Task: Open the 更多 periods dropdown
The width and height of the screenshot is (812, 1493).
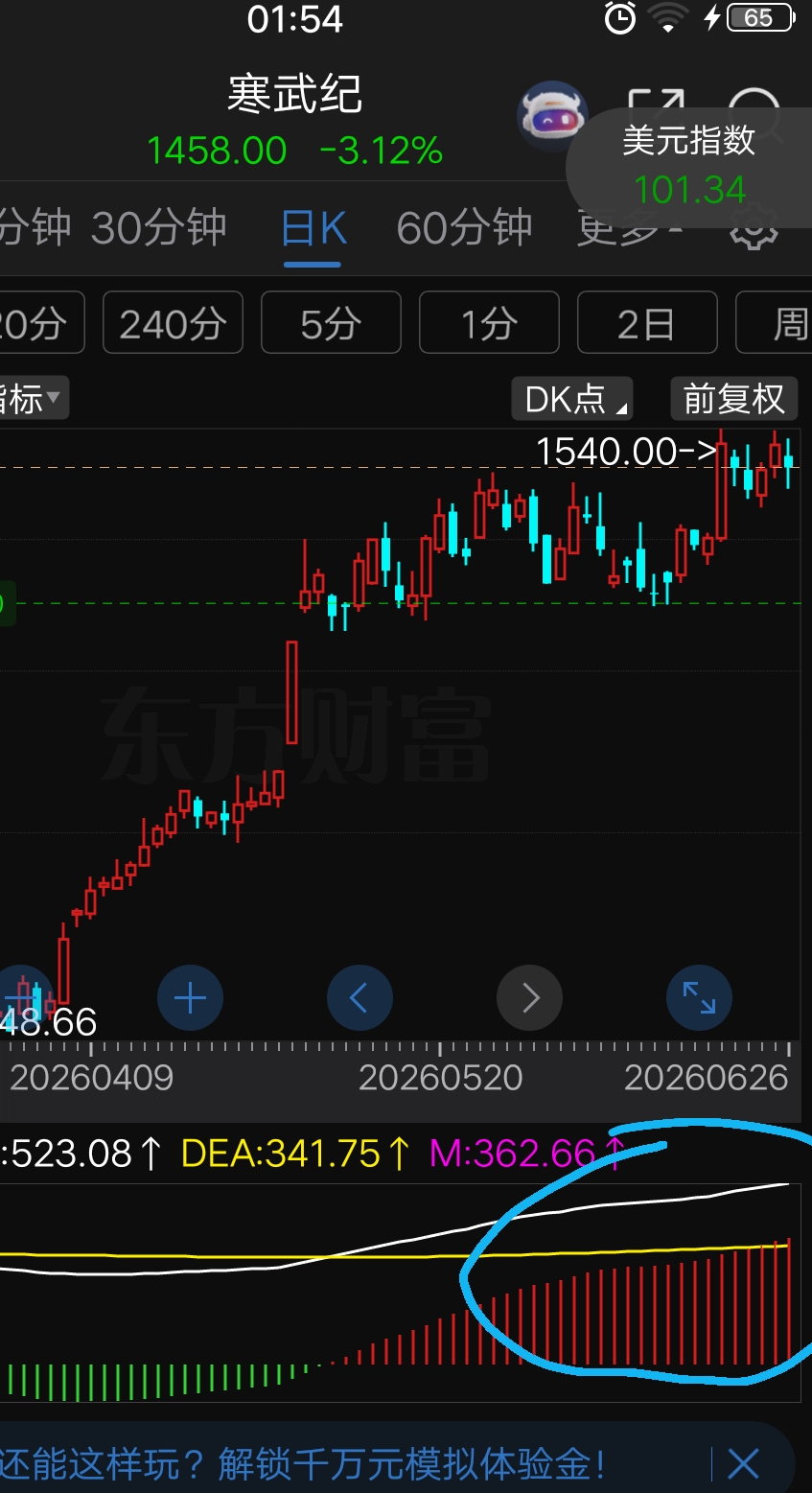Action: (x=628, y=228)
